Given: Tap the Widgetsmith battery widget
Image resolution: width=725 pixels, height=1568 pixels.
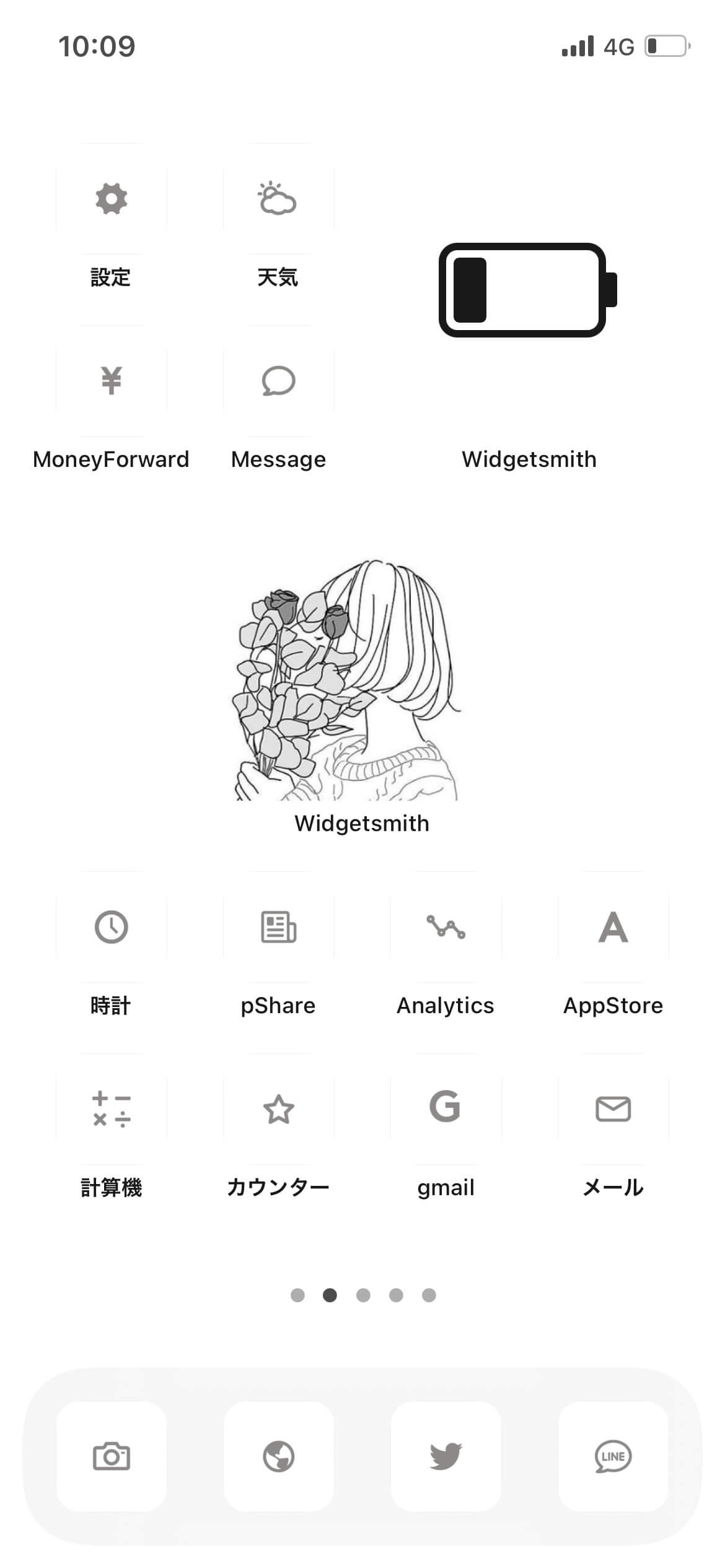Looking at the screenshot, I should [528, 290].
